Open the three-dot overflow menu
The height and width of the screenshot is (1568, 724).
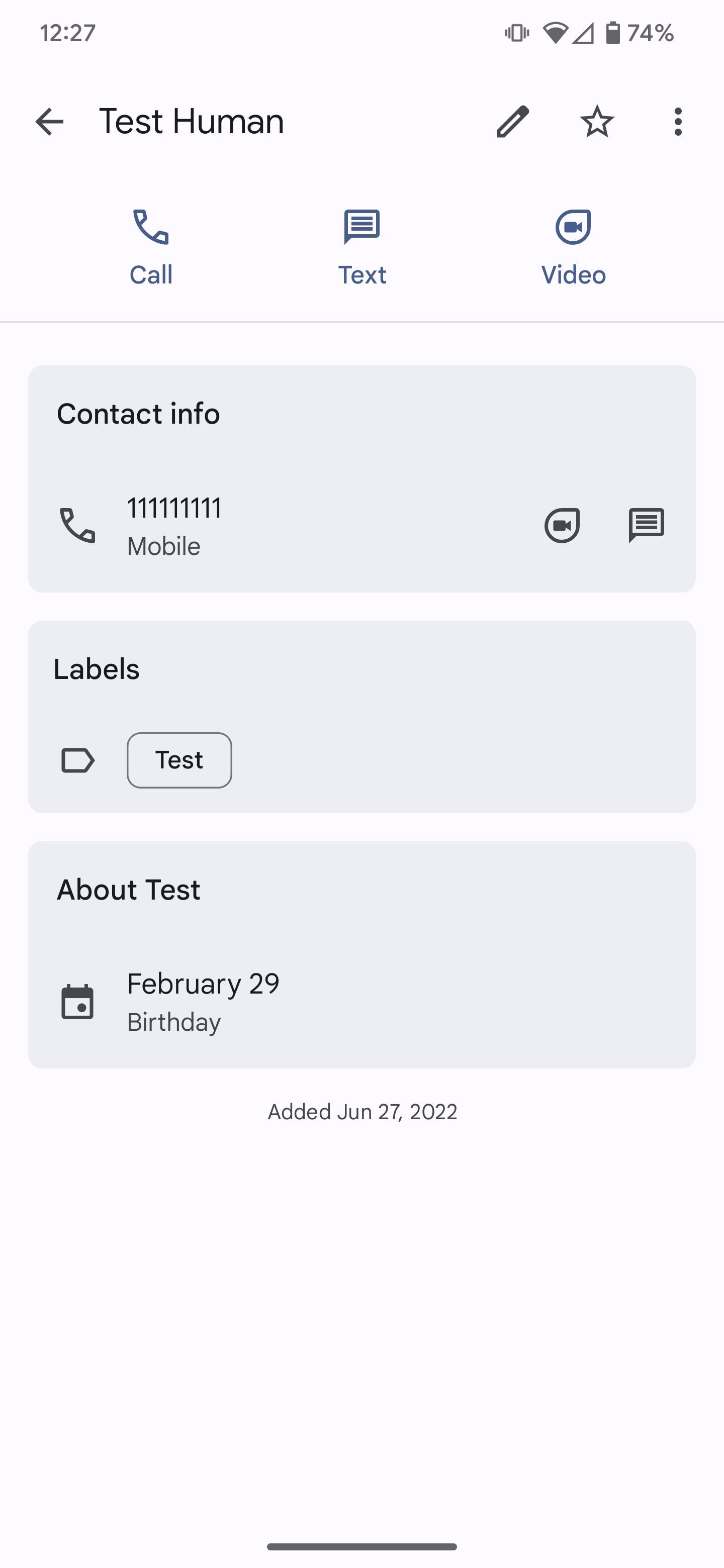[x=678, y=122]
